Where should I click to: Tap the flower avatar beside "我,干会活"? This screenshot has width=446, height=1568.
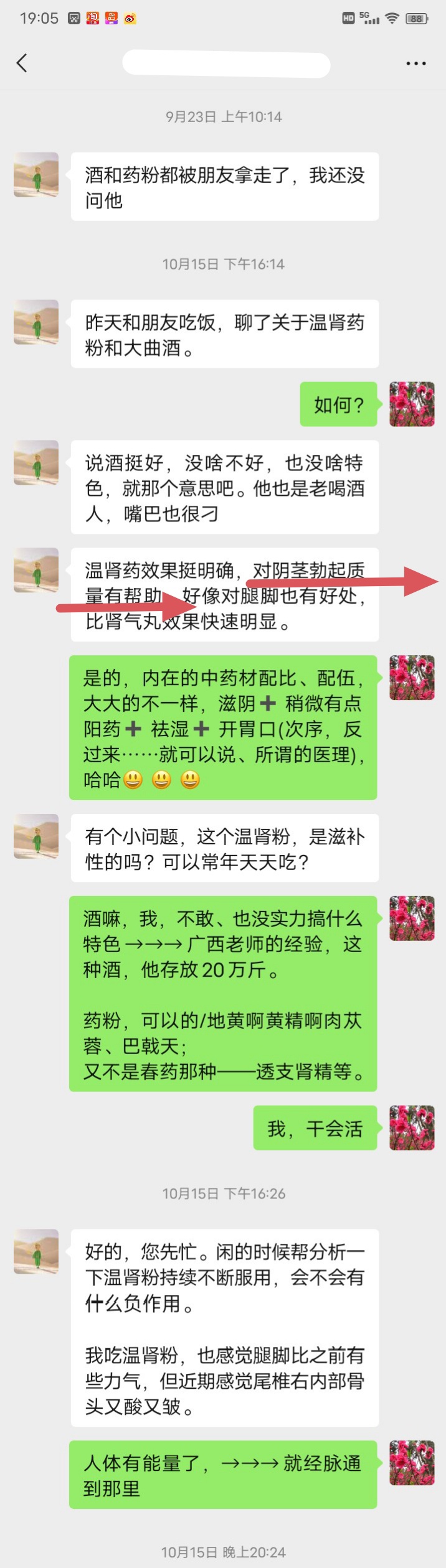pyautogui.click(x=412, y=1128)
